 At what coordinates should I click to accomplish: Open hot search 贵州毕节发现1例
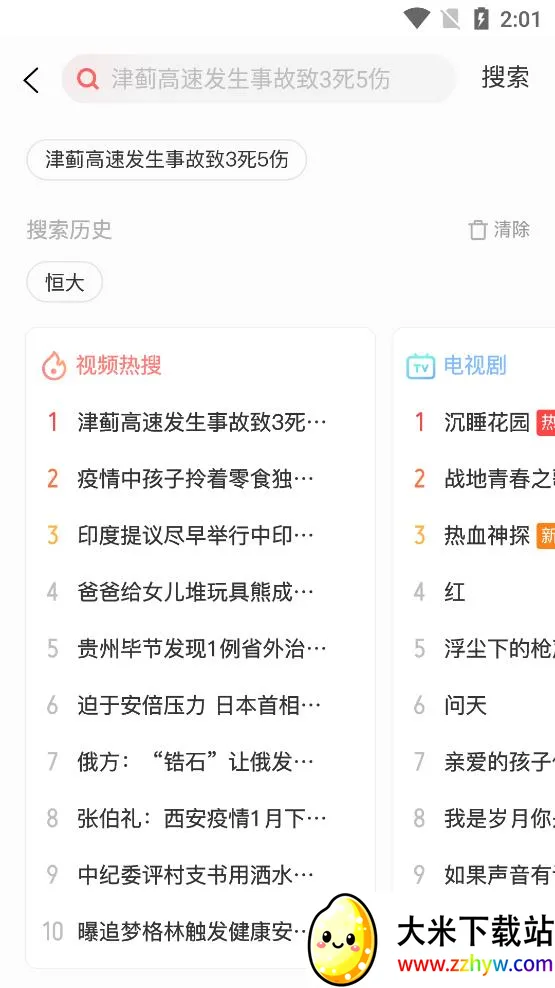pyautogui.click(x=202, y=648)
